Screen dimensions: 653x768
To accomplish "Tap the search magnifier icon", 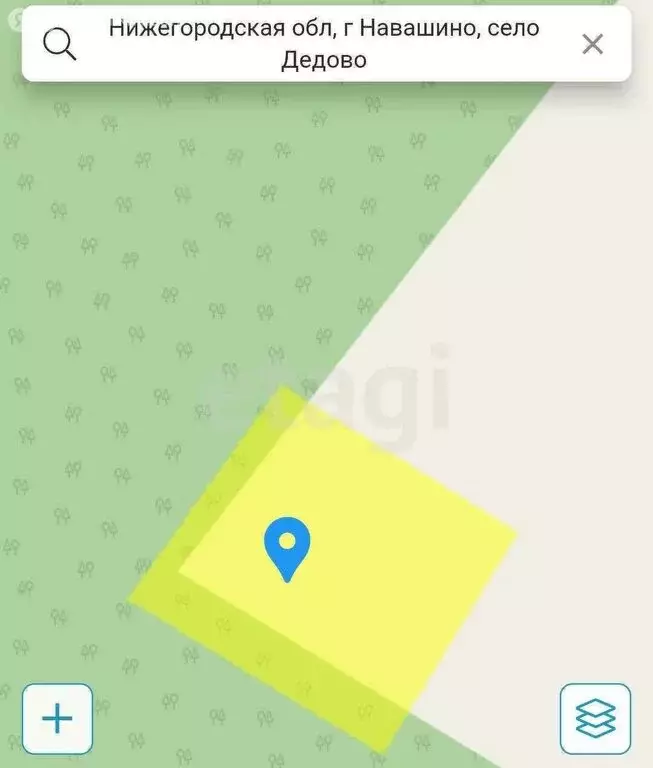I will tap(60, 44).
